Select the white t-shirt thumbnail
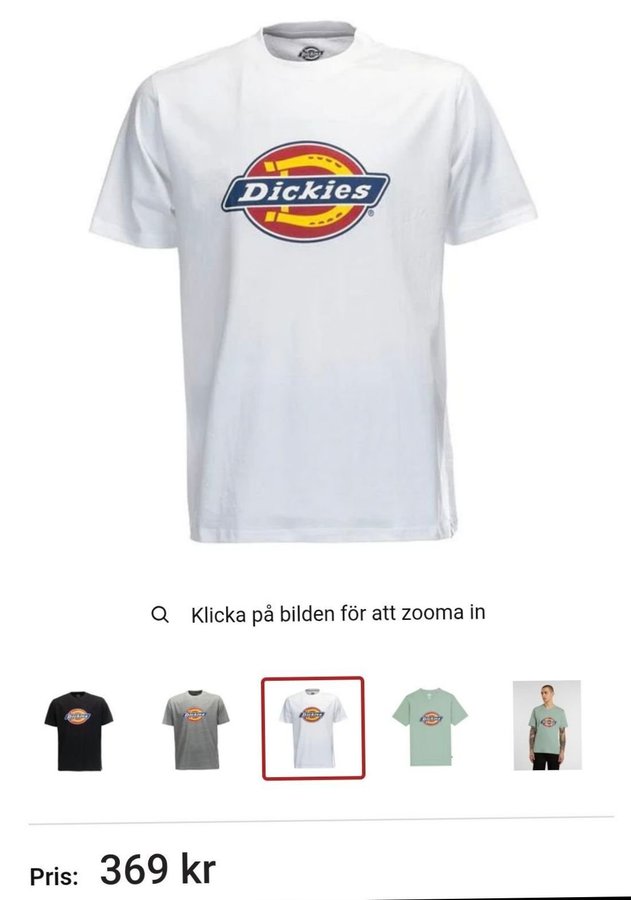 (313, 727)
